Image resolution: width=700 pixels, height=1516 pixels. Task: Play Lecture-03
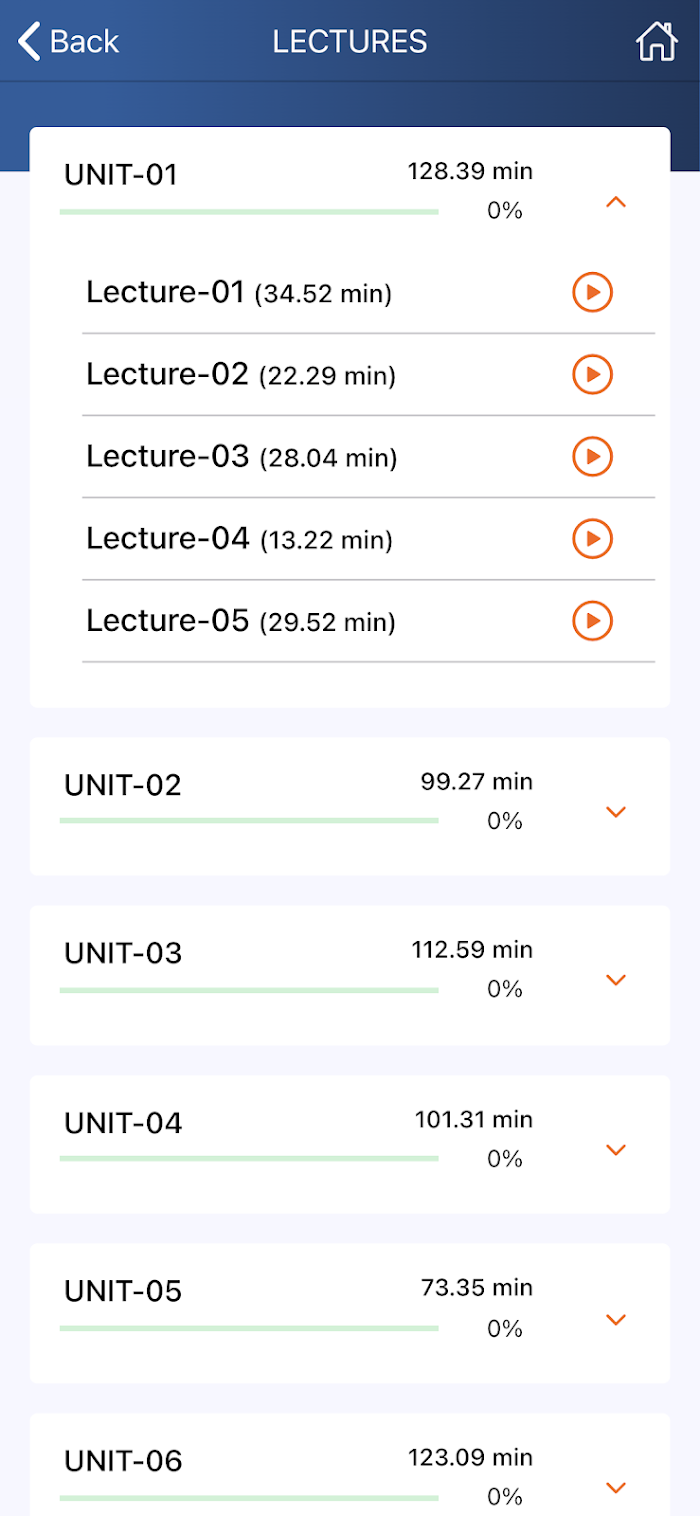[x=592, y=457]
